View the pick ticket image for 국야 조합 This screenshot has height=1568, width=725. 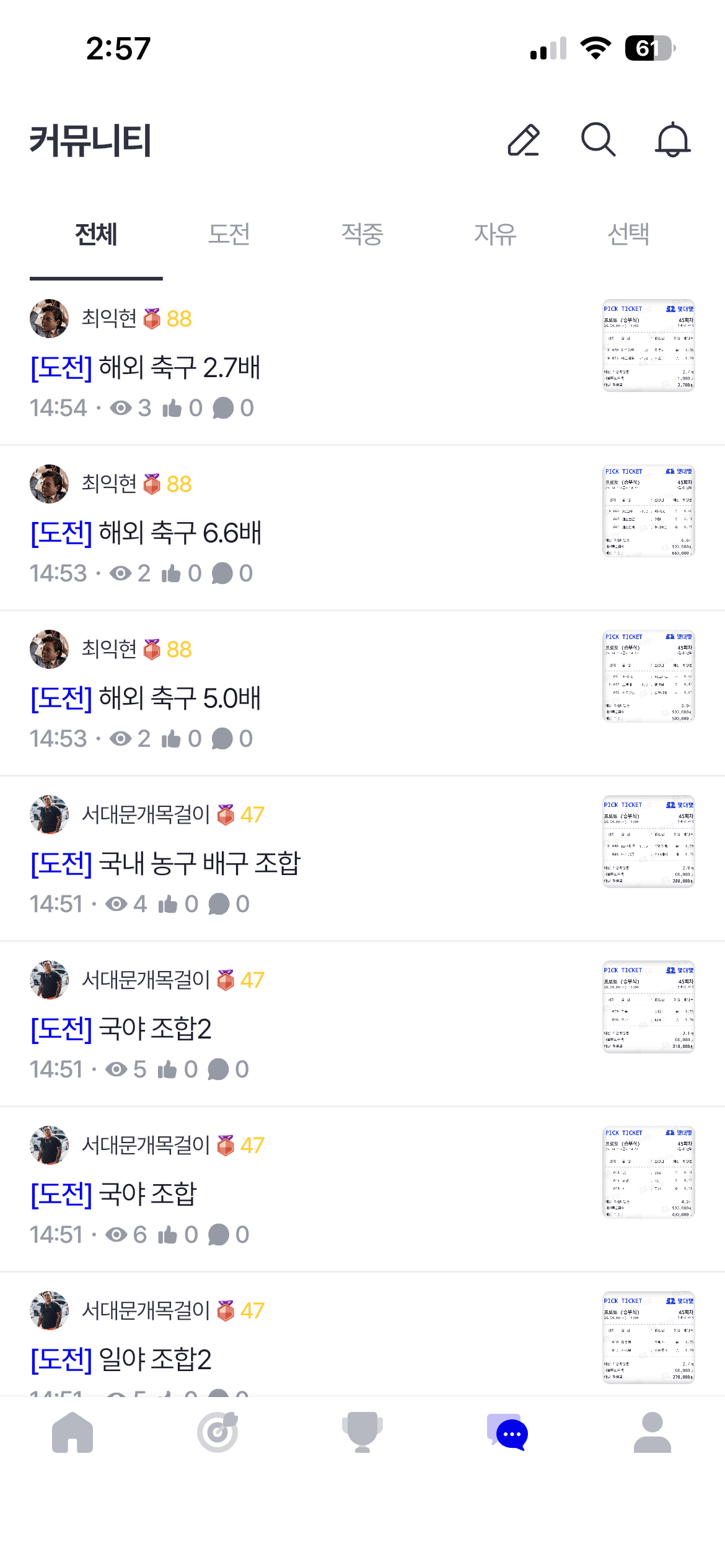tap(648, 1172)
